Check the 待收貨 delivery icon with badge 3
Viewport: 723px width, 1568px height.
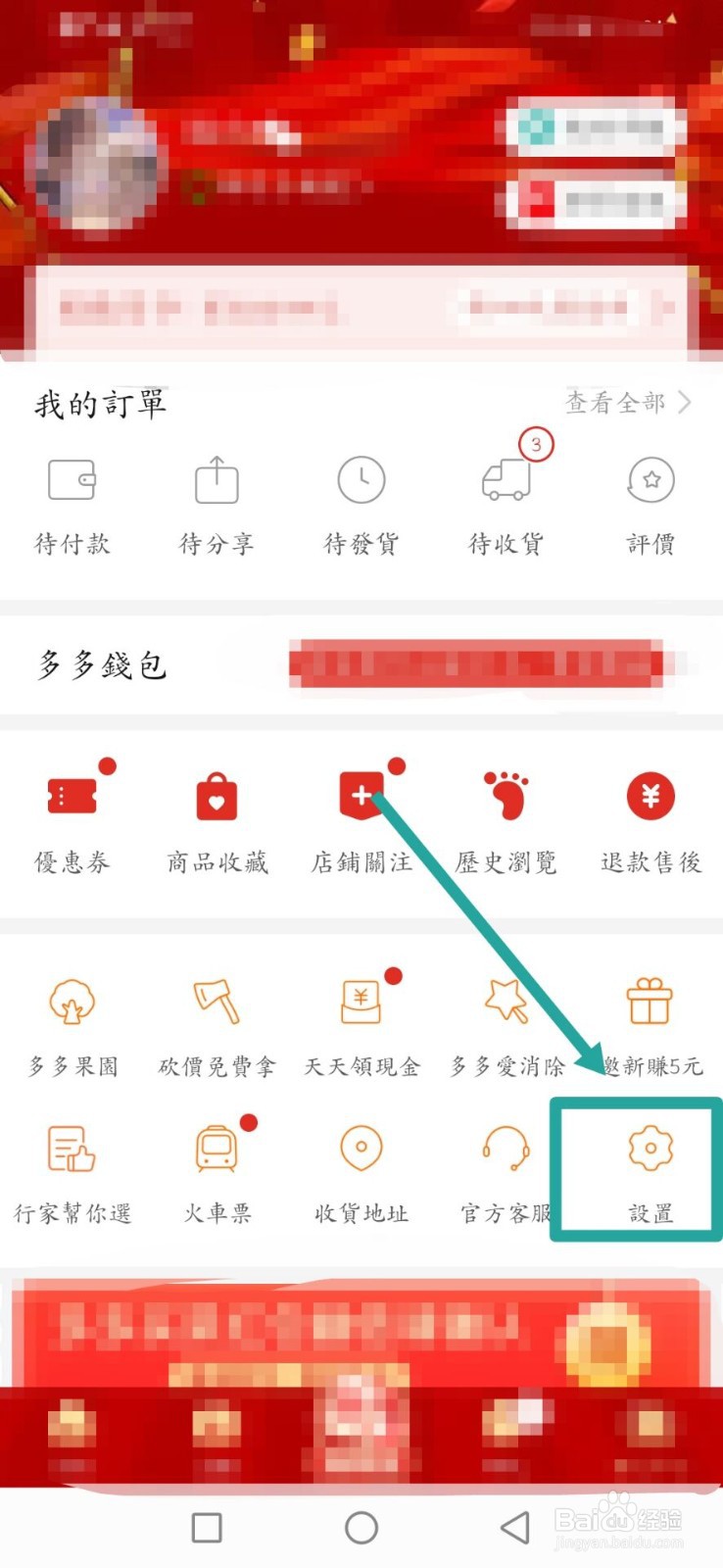tap(505, 480)
